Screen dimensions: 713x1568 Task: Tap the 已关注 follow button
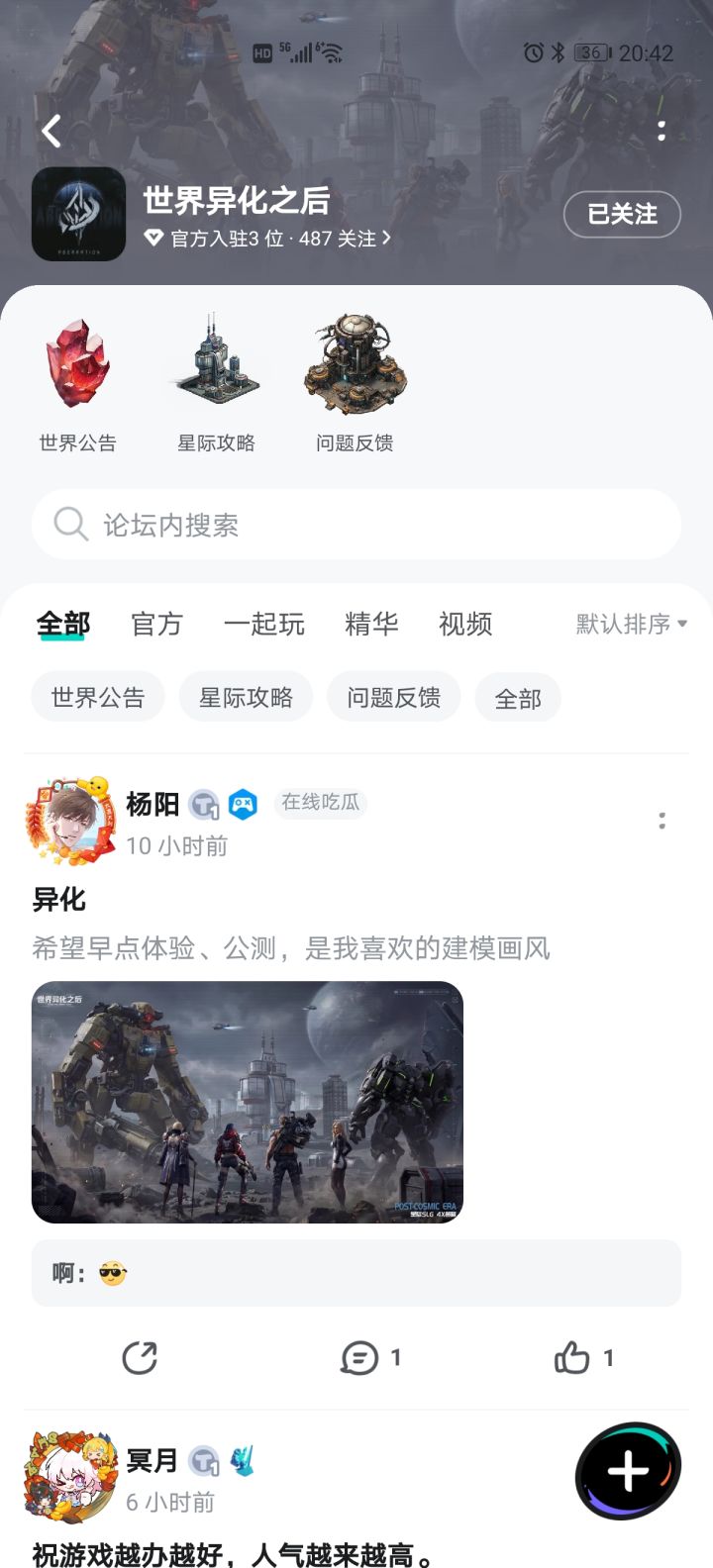(x=622, y=214)
